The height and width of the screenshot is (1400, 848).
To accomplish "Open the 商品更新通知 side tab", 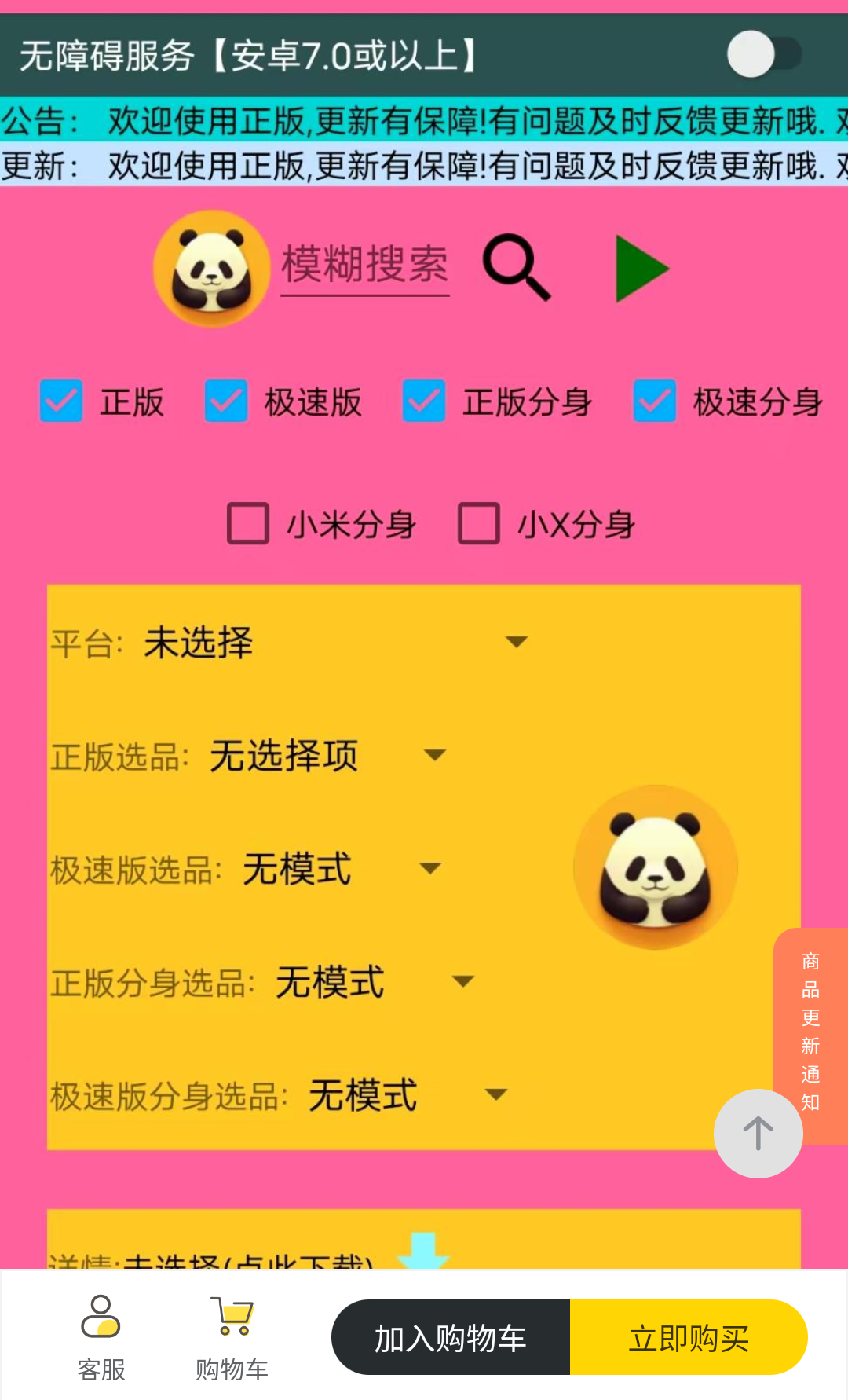I will tap(811, 1033).
